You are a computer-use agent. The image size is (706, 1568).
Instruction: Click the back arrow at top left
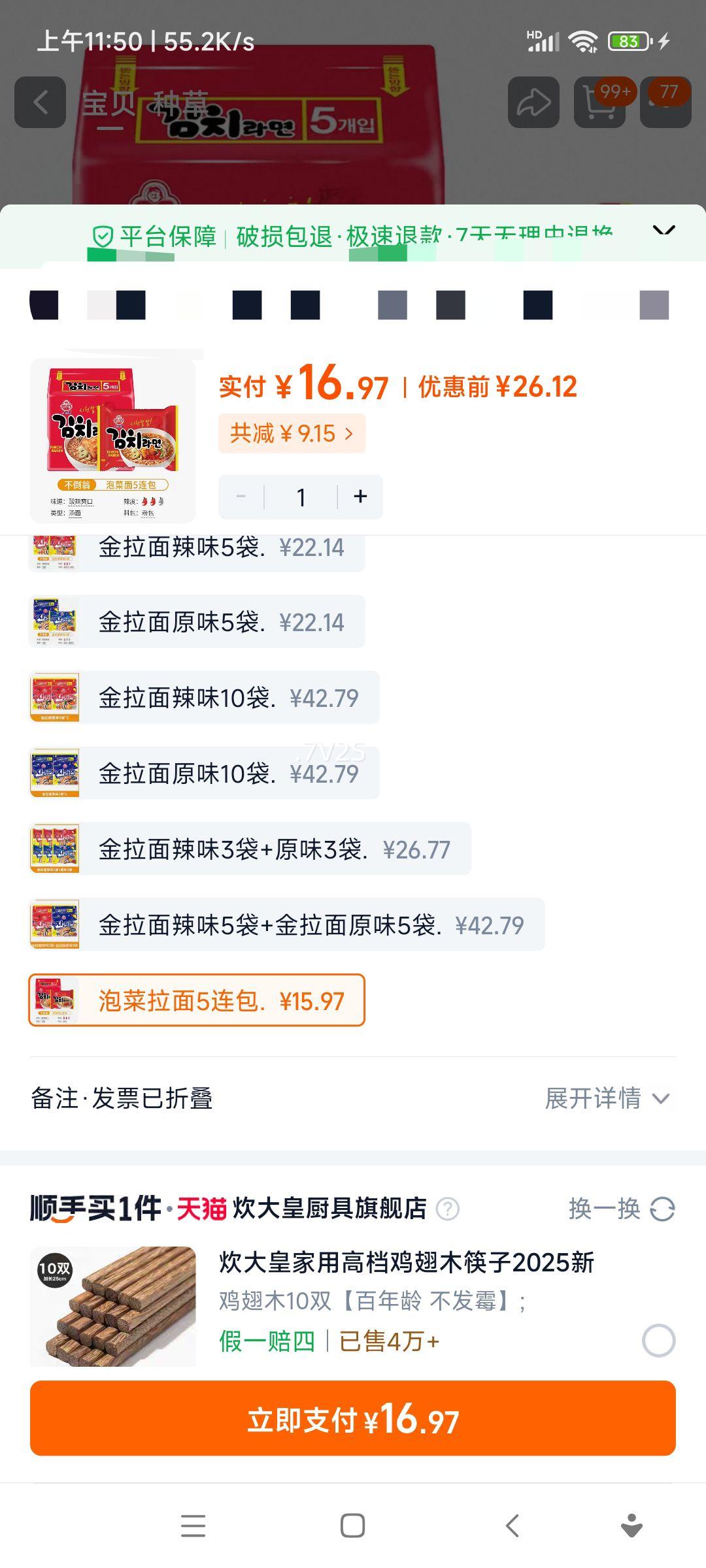(41, 103)
